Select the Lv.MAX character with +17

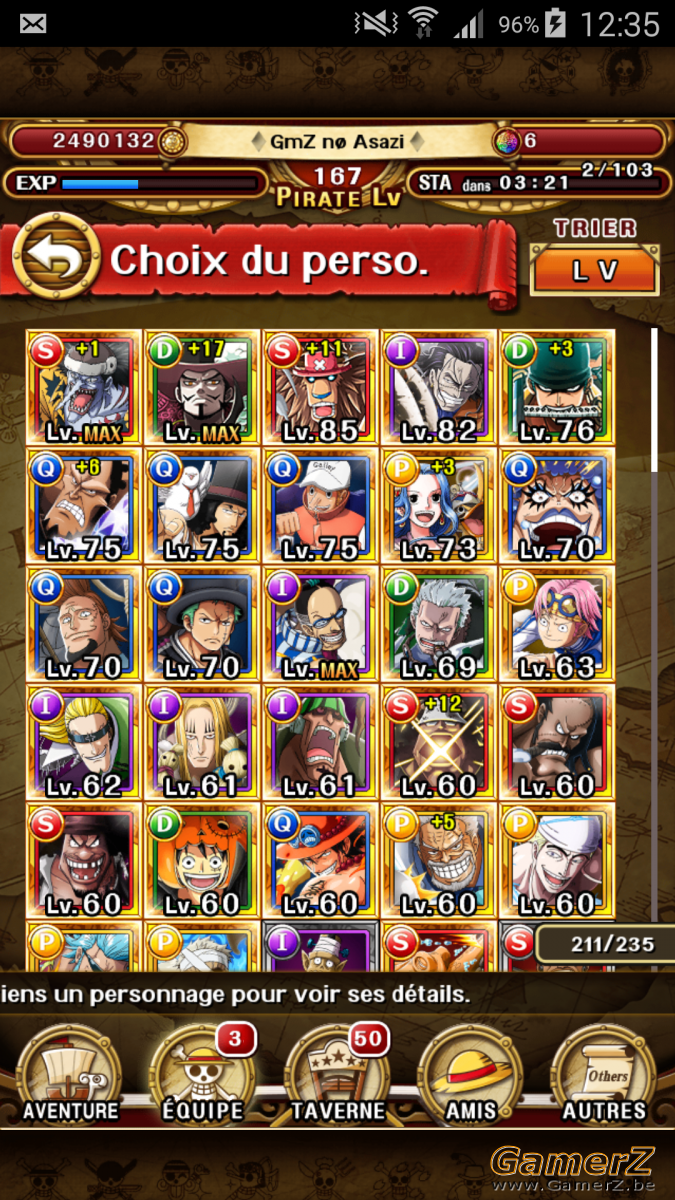click(203, 388)
